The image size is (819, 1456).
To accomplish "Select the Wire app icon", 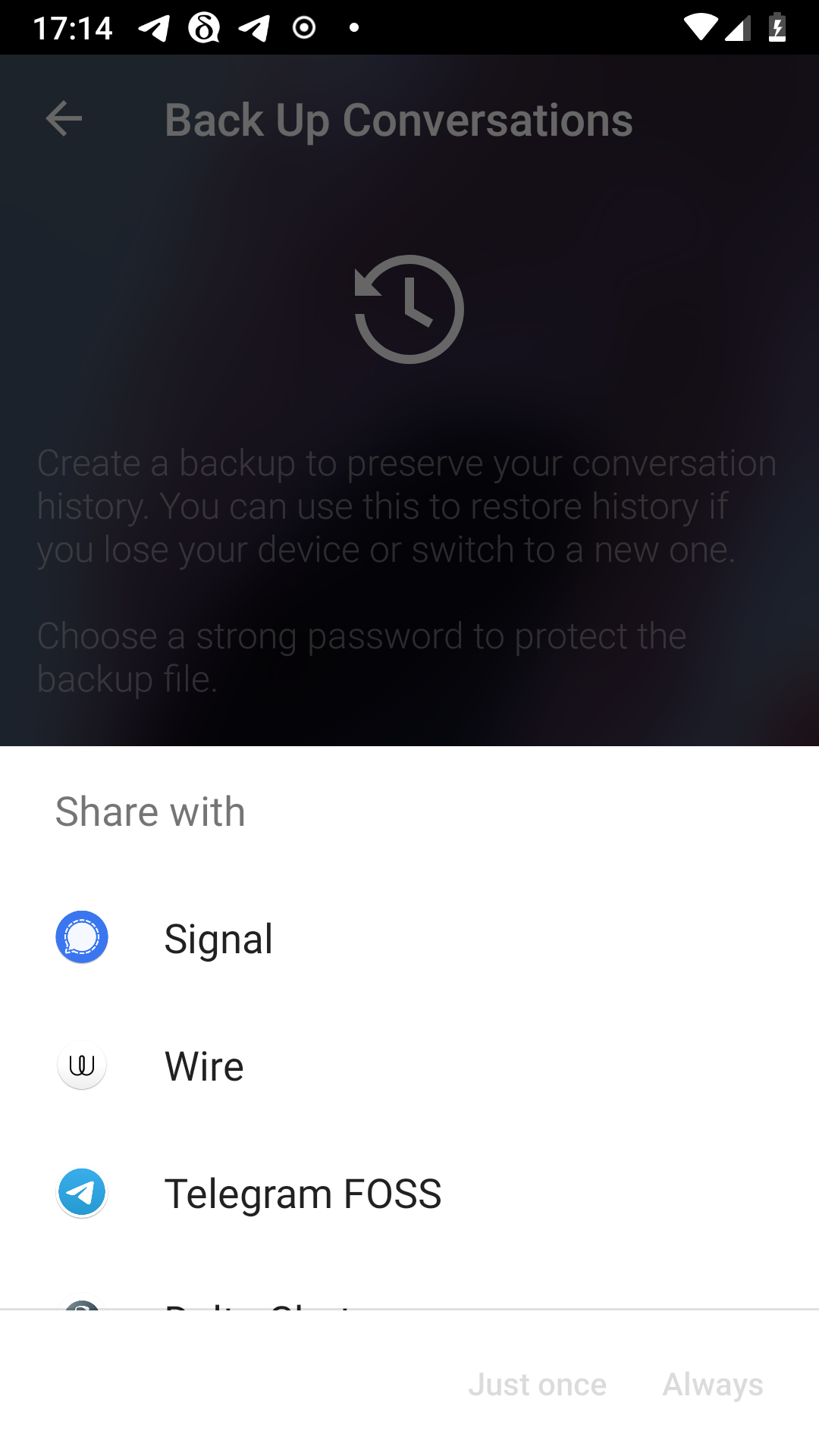I will [x=81, y=1065].
